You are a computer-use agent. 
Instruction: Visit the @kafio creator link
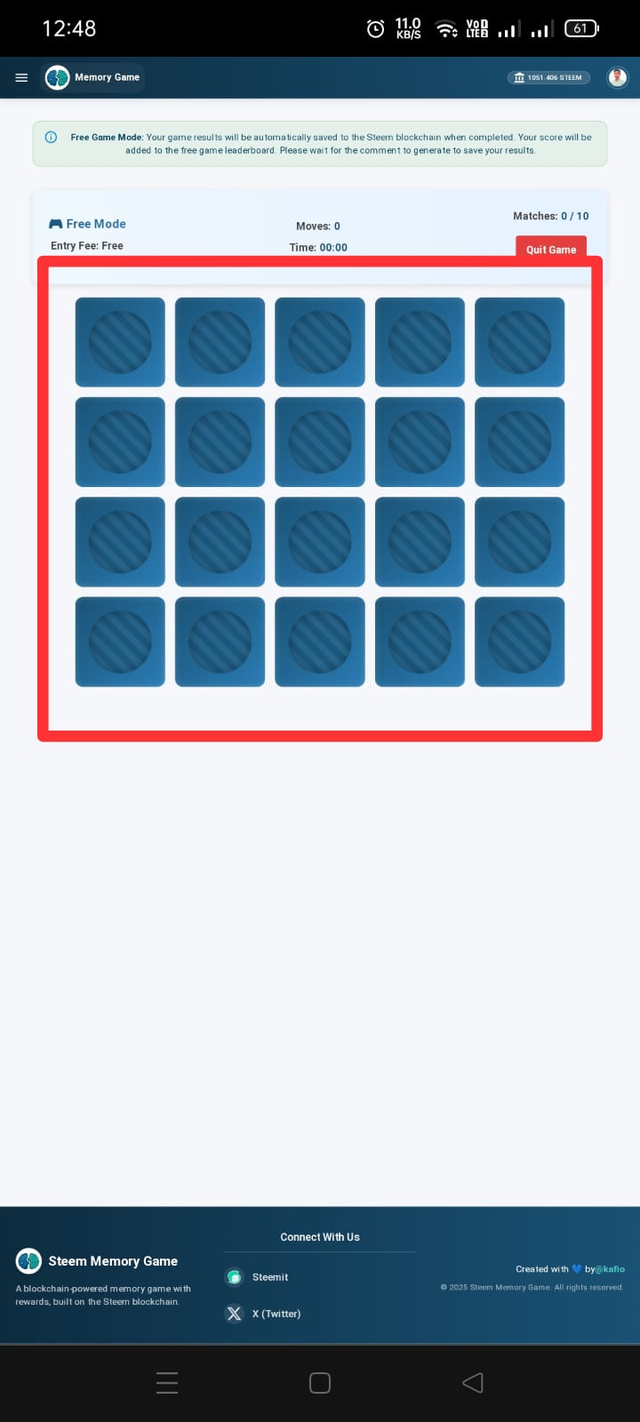(609, 1269)
